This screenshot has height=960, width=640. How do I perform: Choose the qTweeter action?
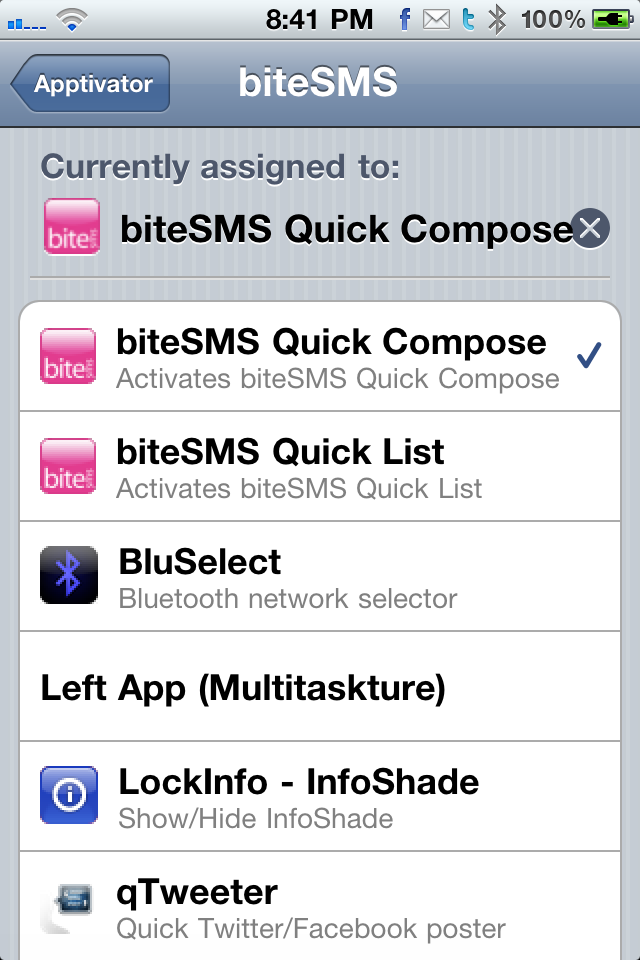pos(320,906)
